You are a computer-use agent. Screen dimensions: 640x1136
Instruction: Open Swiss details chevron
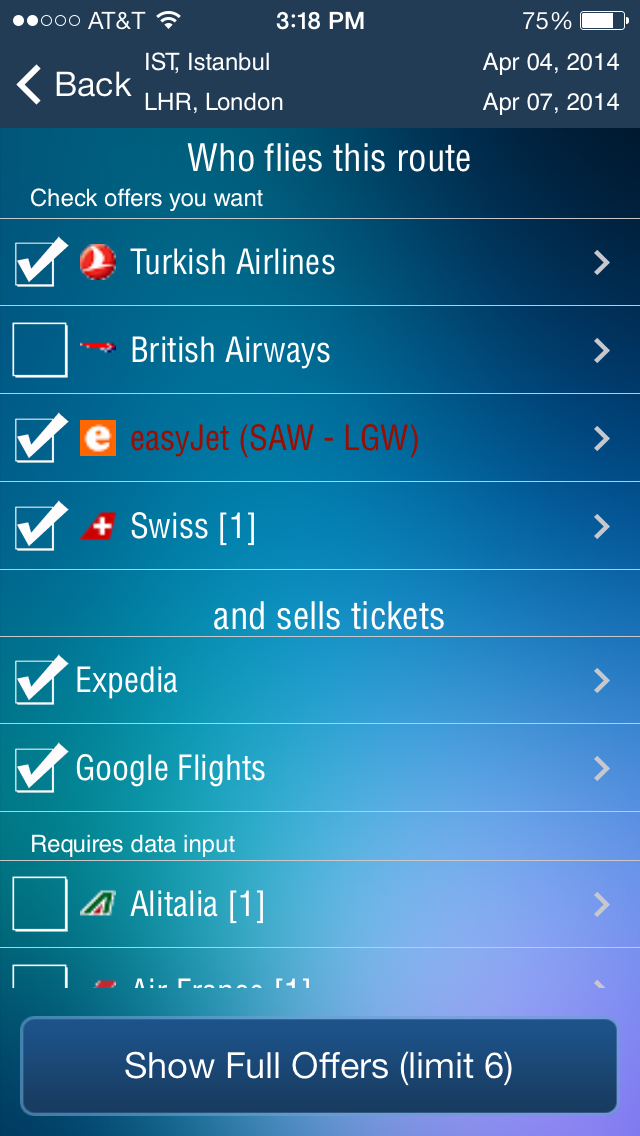click(602, 527)
